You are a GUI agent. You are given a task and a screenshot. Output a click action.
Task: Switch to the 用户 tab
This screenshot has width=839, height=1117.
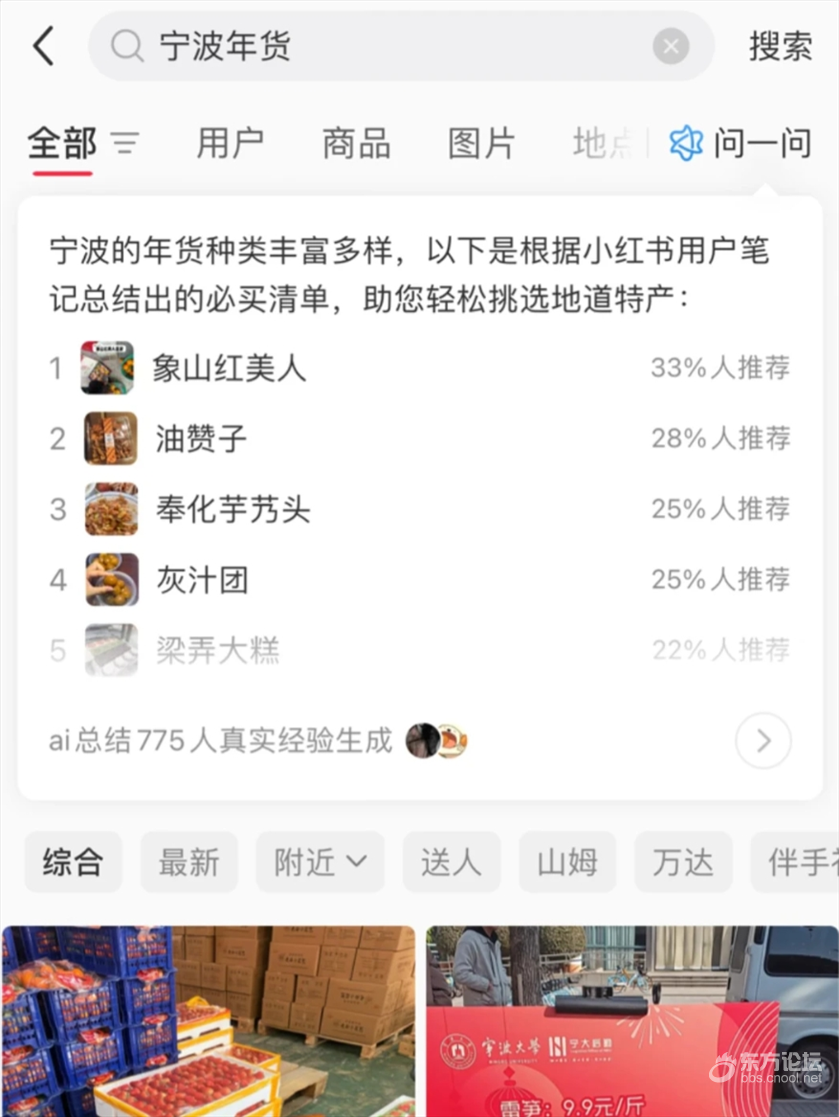(230, 144)
